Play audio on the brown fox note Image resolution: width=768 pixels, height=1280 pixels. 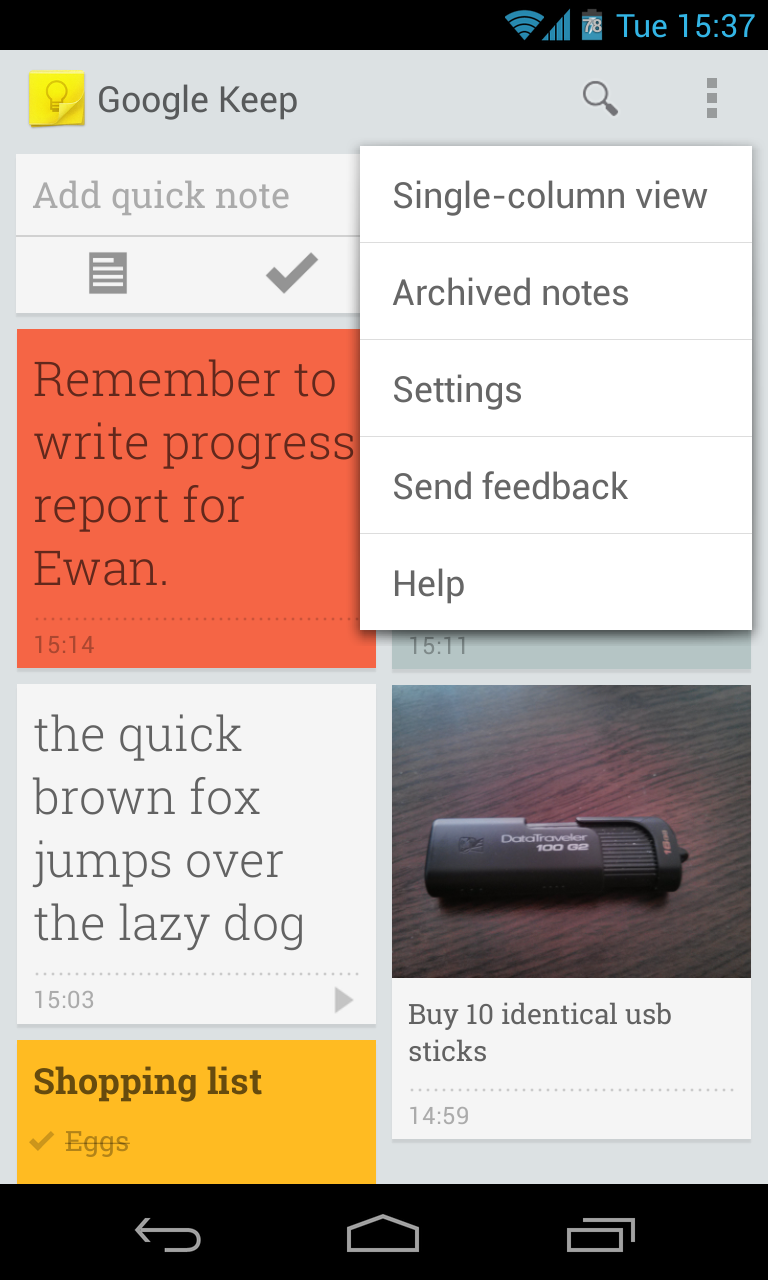pos(343,999)
